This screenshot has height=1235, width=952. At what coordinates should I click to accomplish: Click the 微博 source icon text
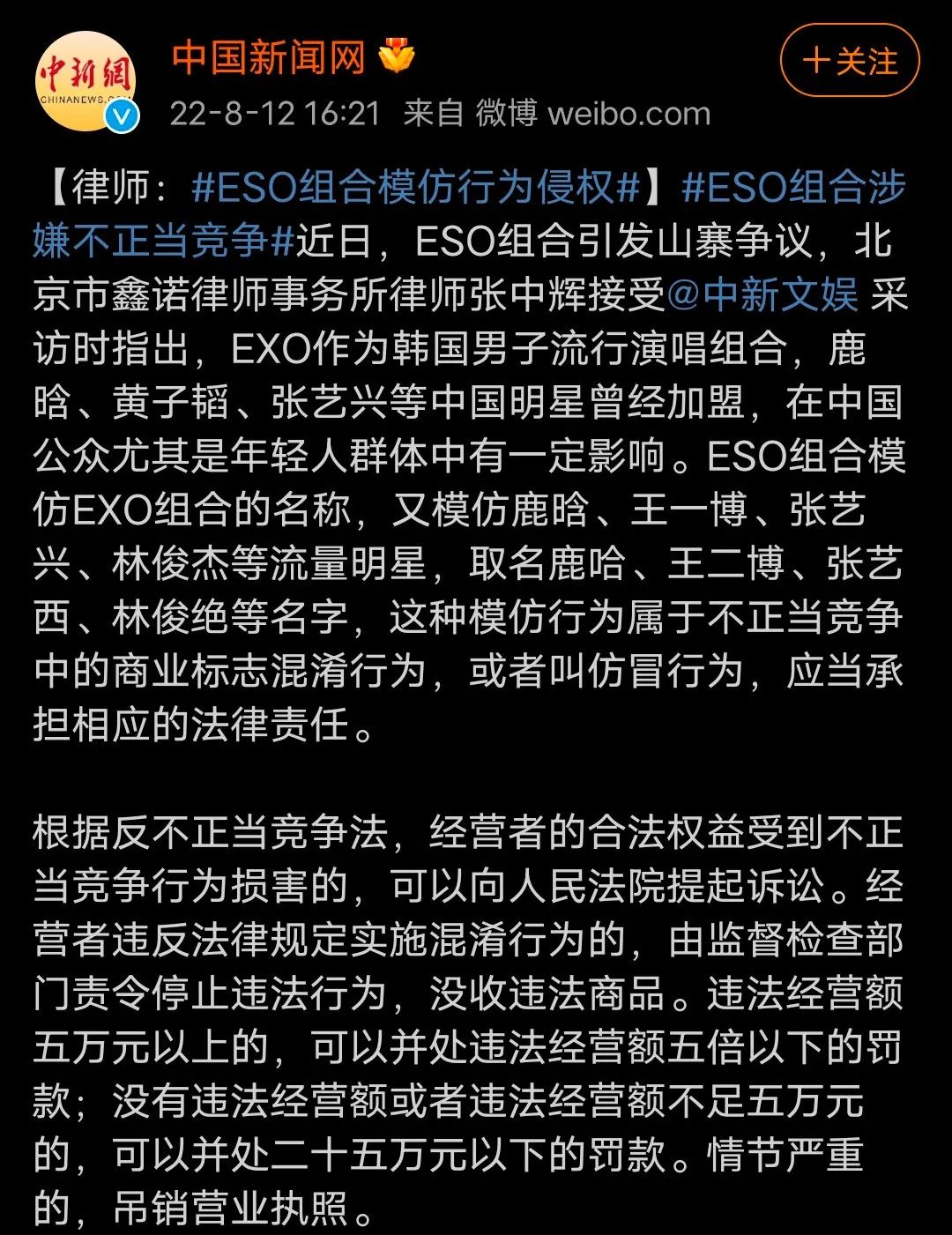tap(511, 111)
